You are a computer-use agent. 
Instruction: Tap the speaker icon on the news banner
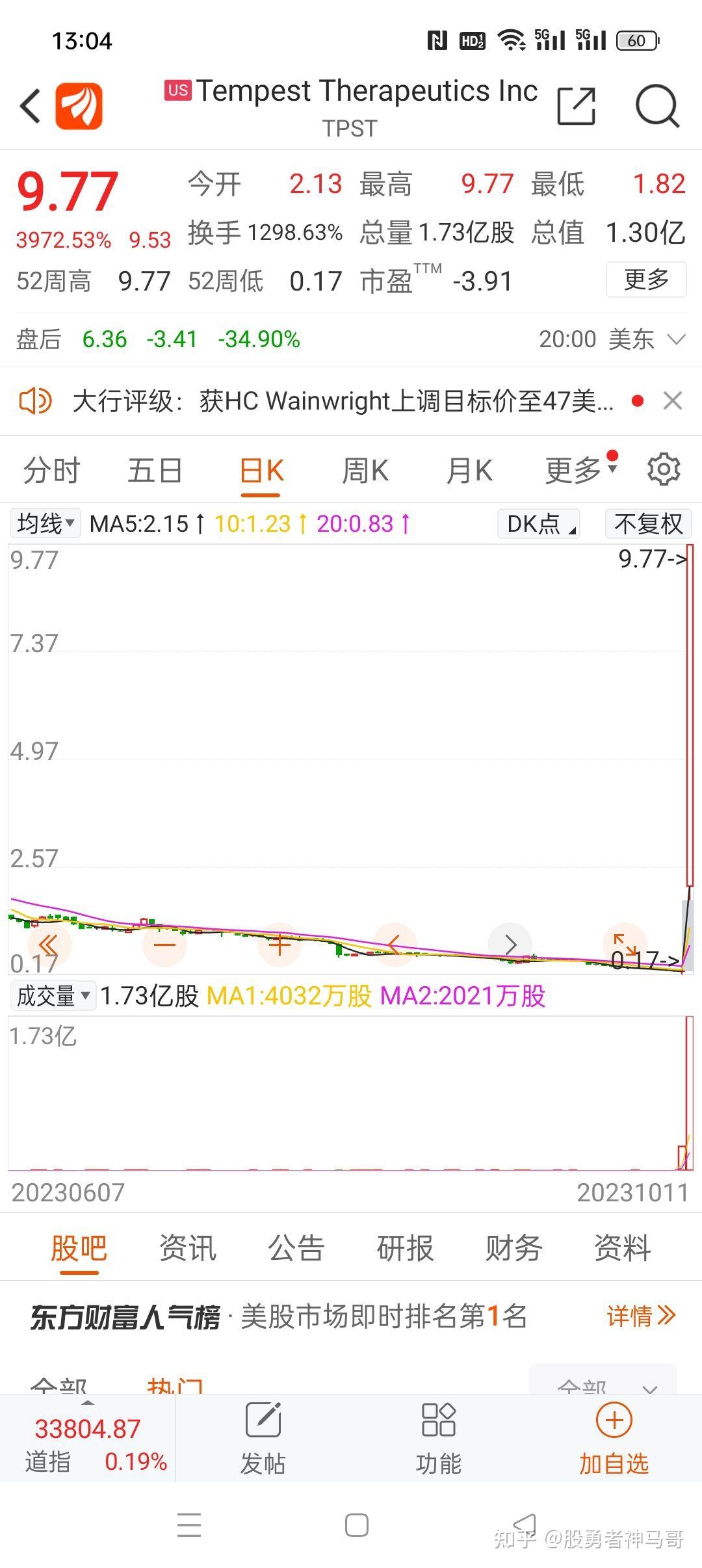pyautogui.click(x=37, y=400)
